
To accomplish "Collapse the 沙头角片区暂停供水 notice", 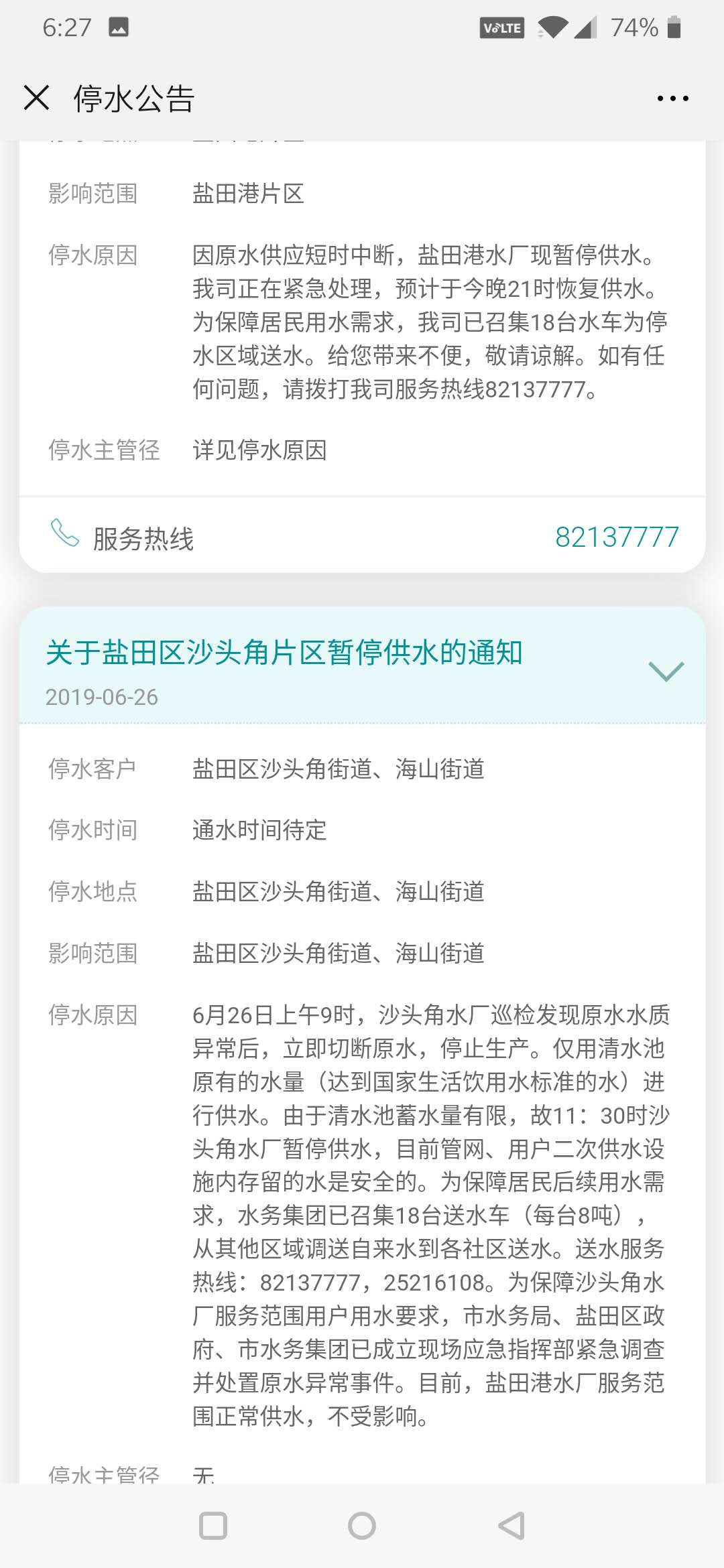I will pyautogui.click(x=666, y=671).
